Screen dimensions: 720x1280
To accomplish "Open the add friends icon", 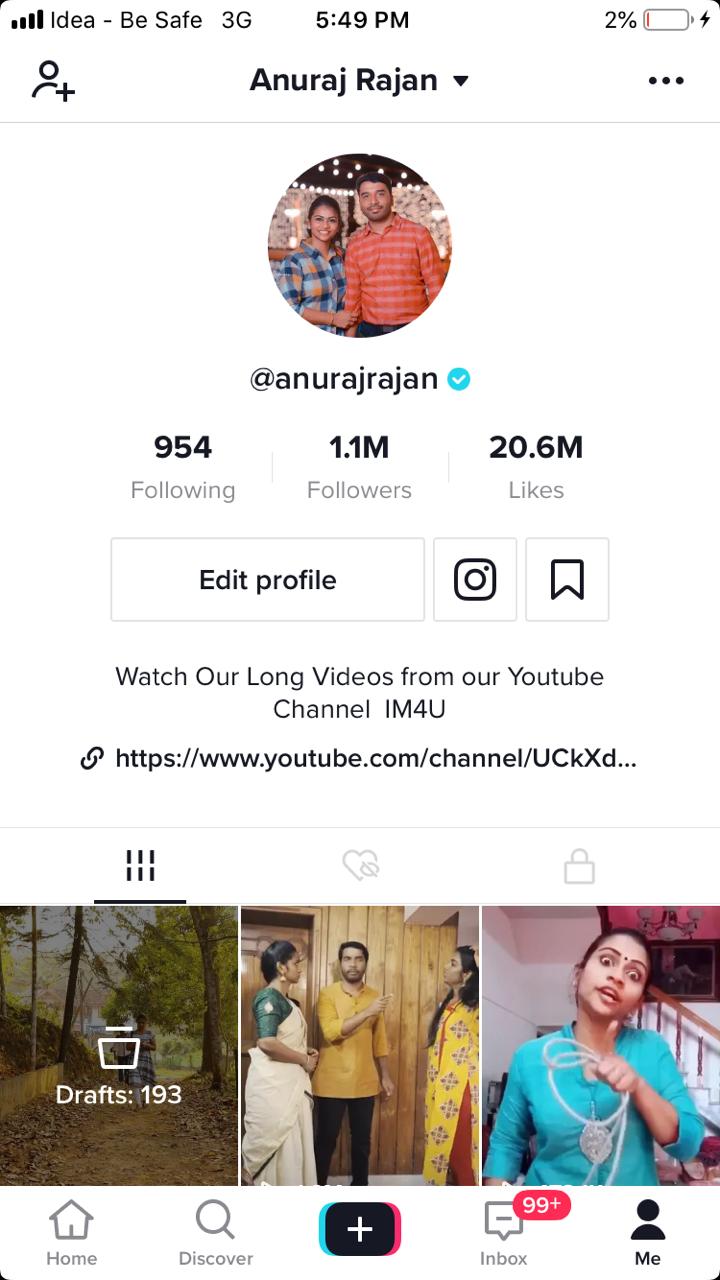I will 53,81.
